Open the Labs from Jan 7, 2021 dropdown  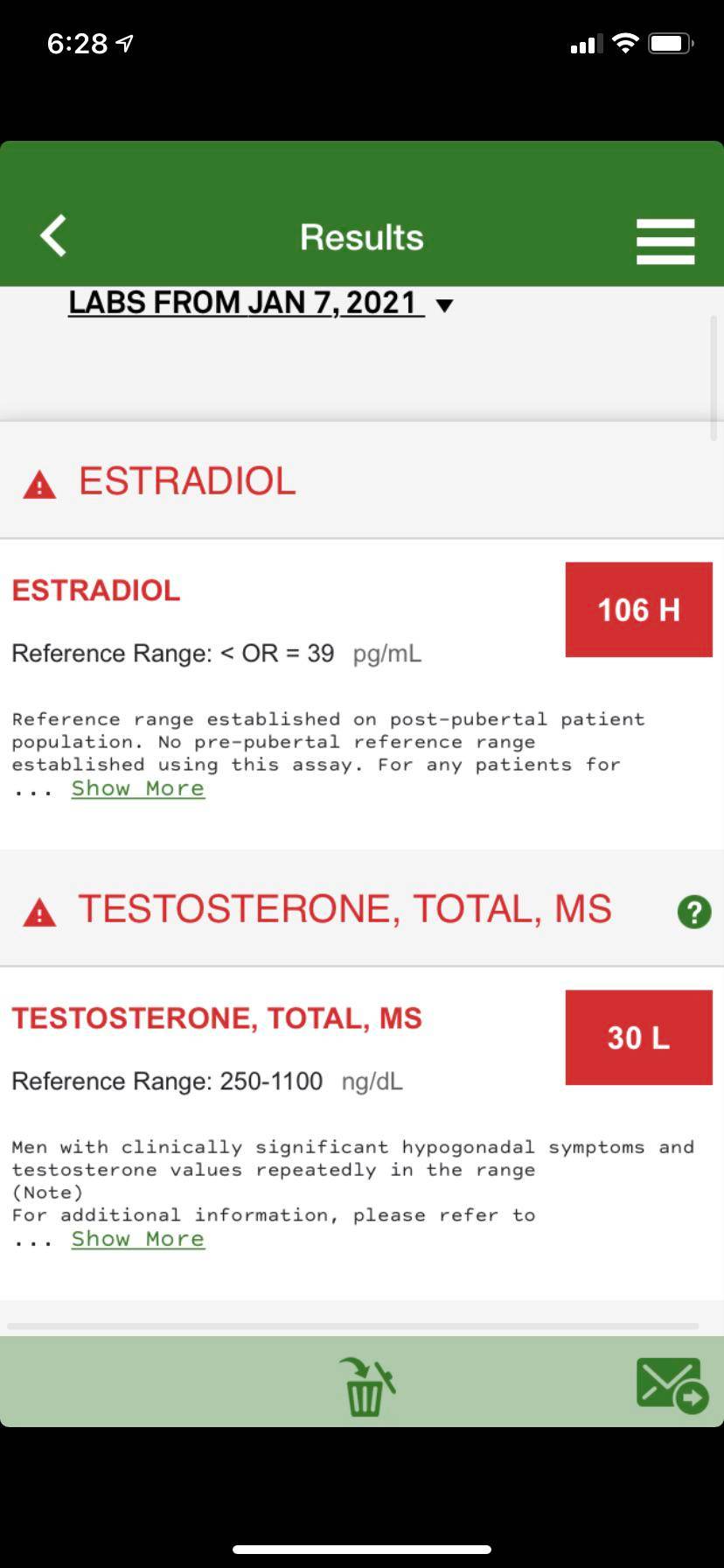point(261,303)
